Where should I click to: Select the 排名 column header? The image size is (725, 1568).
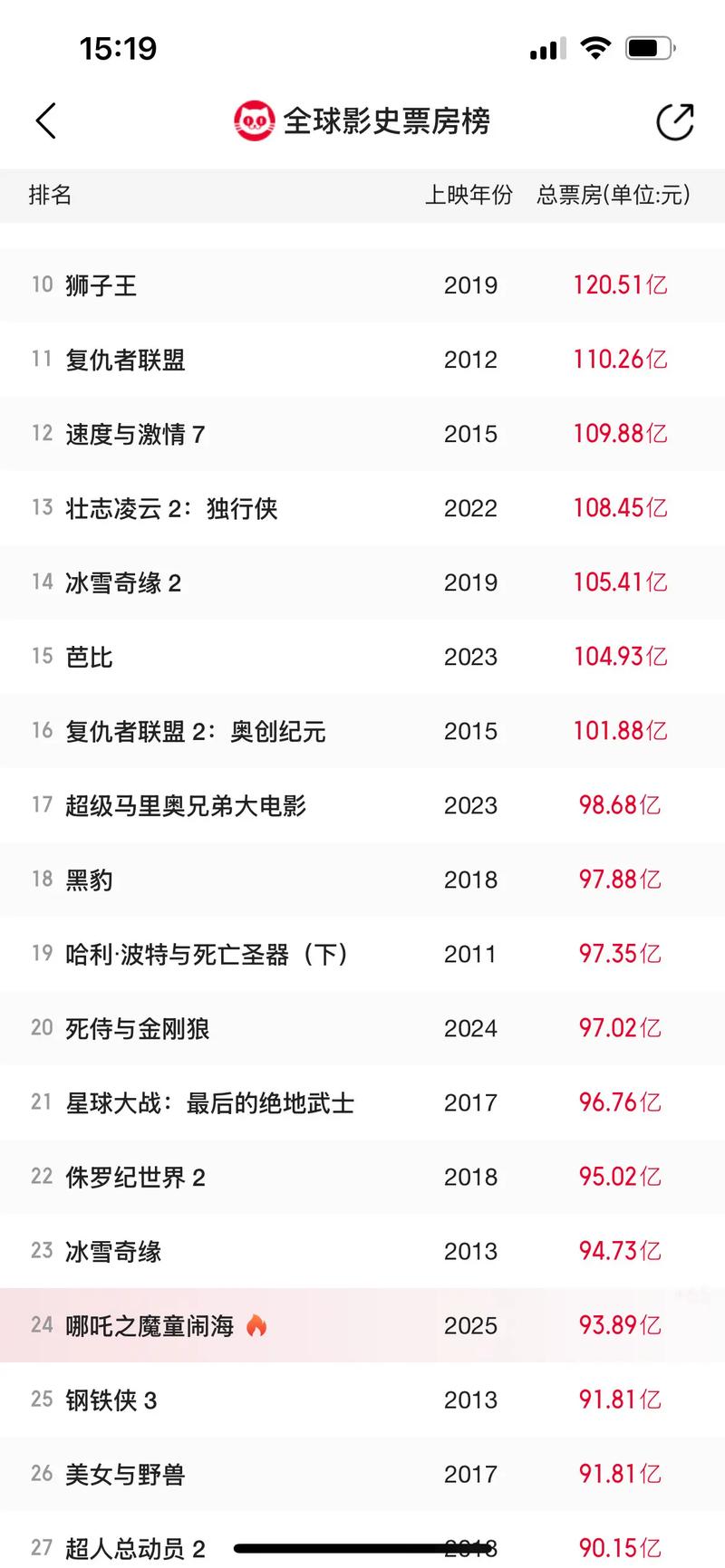point(51,196)
